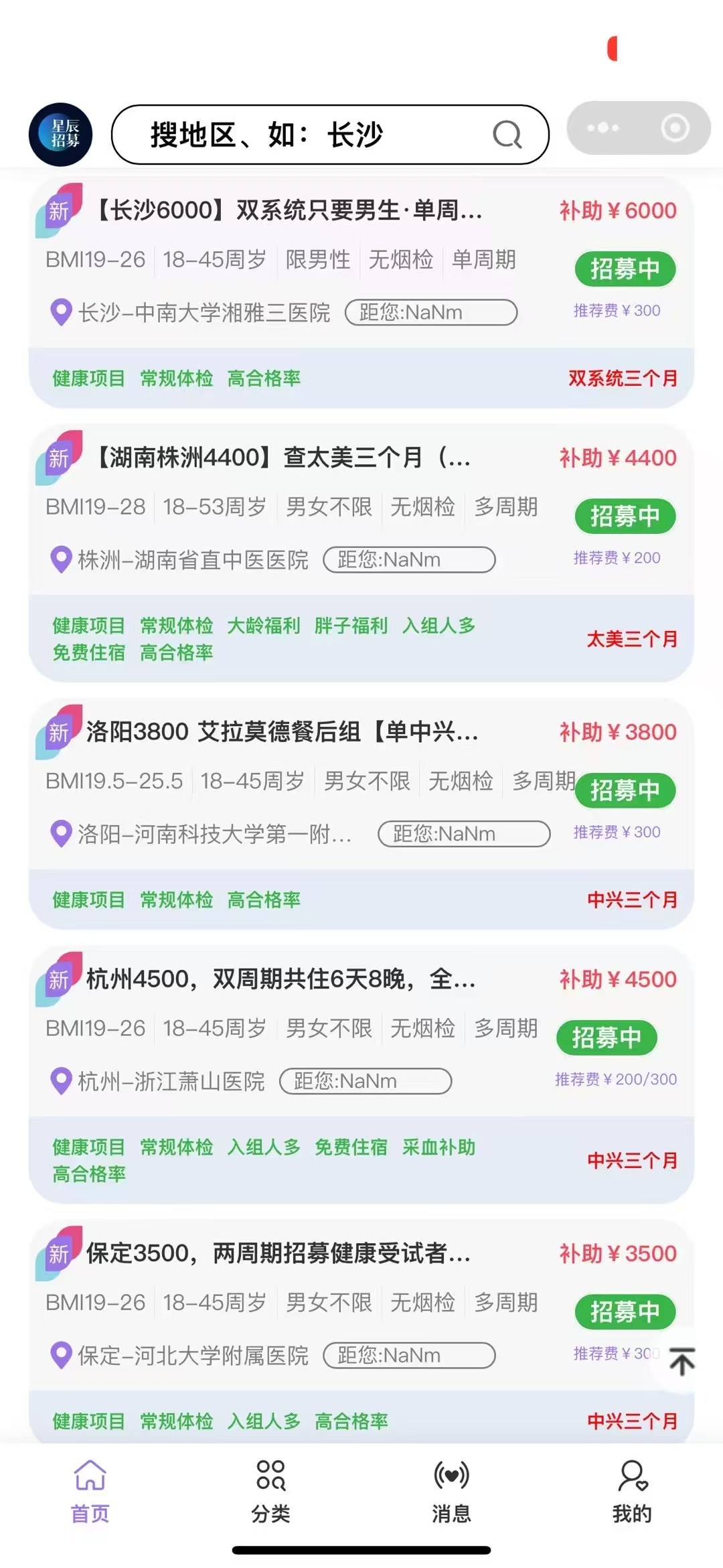
Task: Tap 招募中 on the 株洲4400 listing
Action: (x=625, y=516)
